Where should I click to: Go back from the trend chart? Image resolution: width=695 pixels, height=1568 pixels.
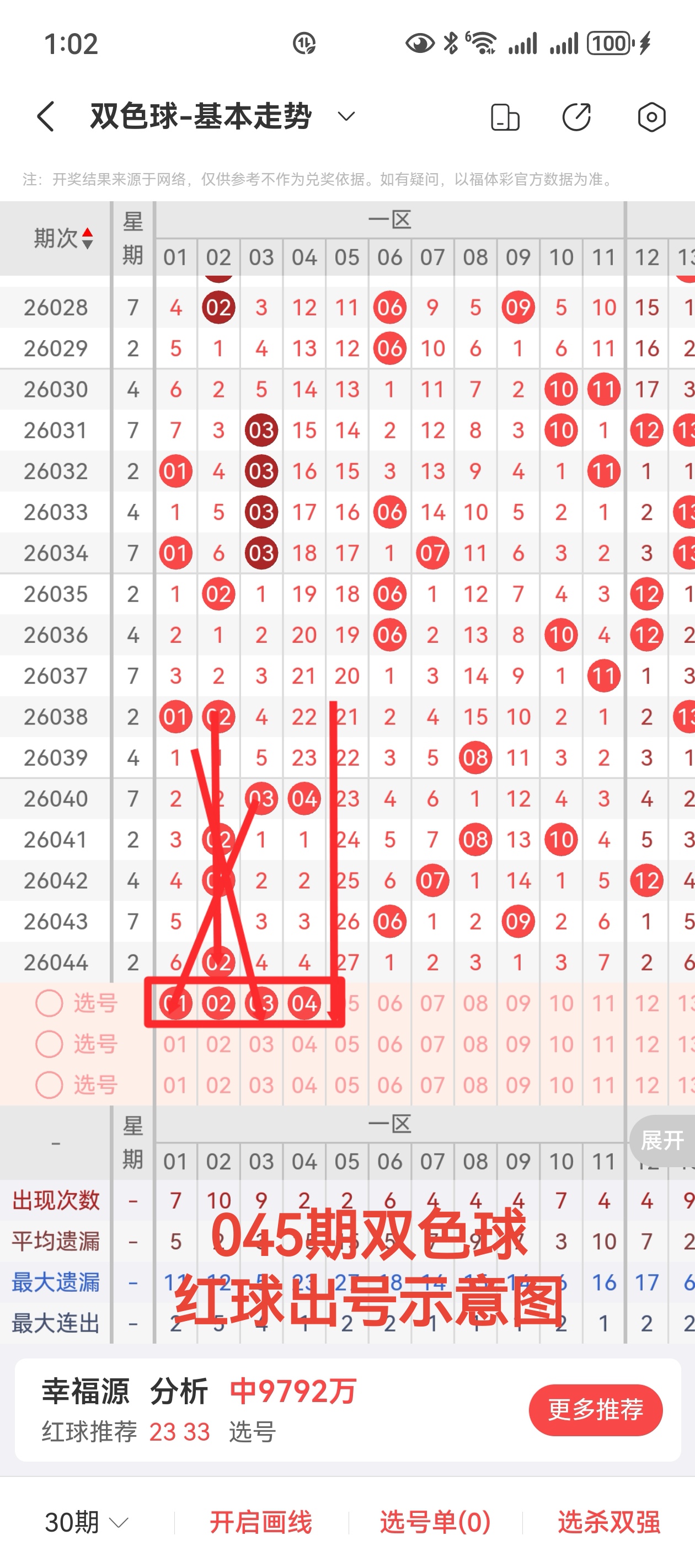click(46, 116)
